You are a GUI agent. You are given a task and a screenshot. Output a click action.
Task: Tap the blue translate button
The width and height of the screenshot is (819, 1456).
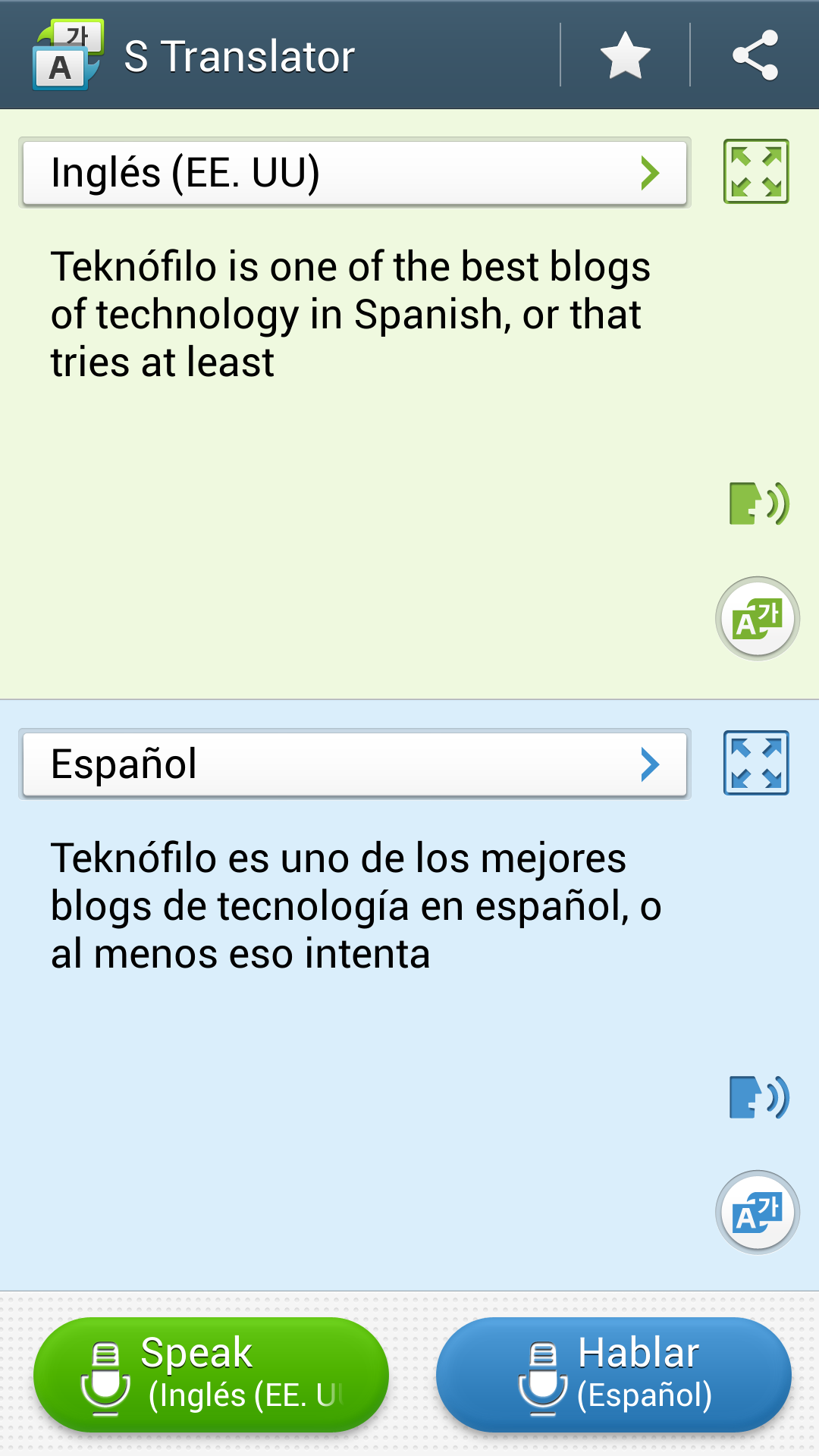[758, 1213]
